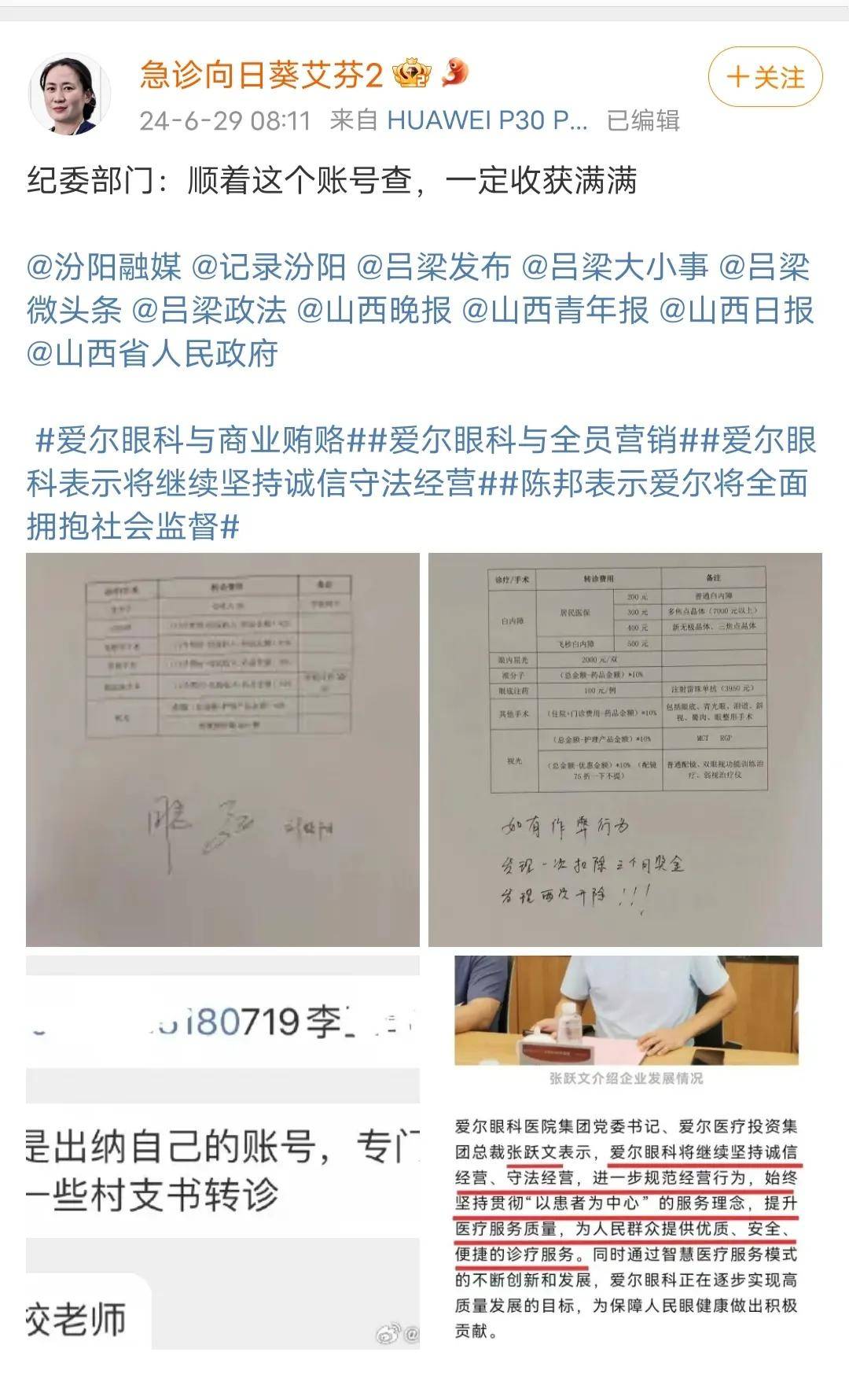Open the @汾阳融媒 mention
Screen dimensions: 849x1400
coord(104,267)
